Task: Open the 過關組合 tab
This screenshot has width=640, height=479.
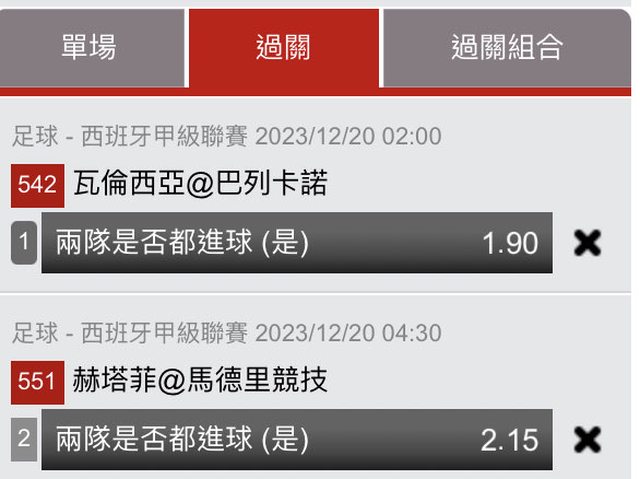Action: (507, 47)
